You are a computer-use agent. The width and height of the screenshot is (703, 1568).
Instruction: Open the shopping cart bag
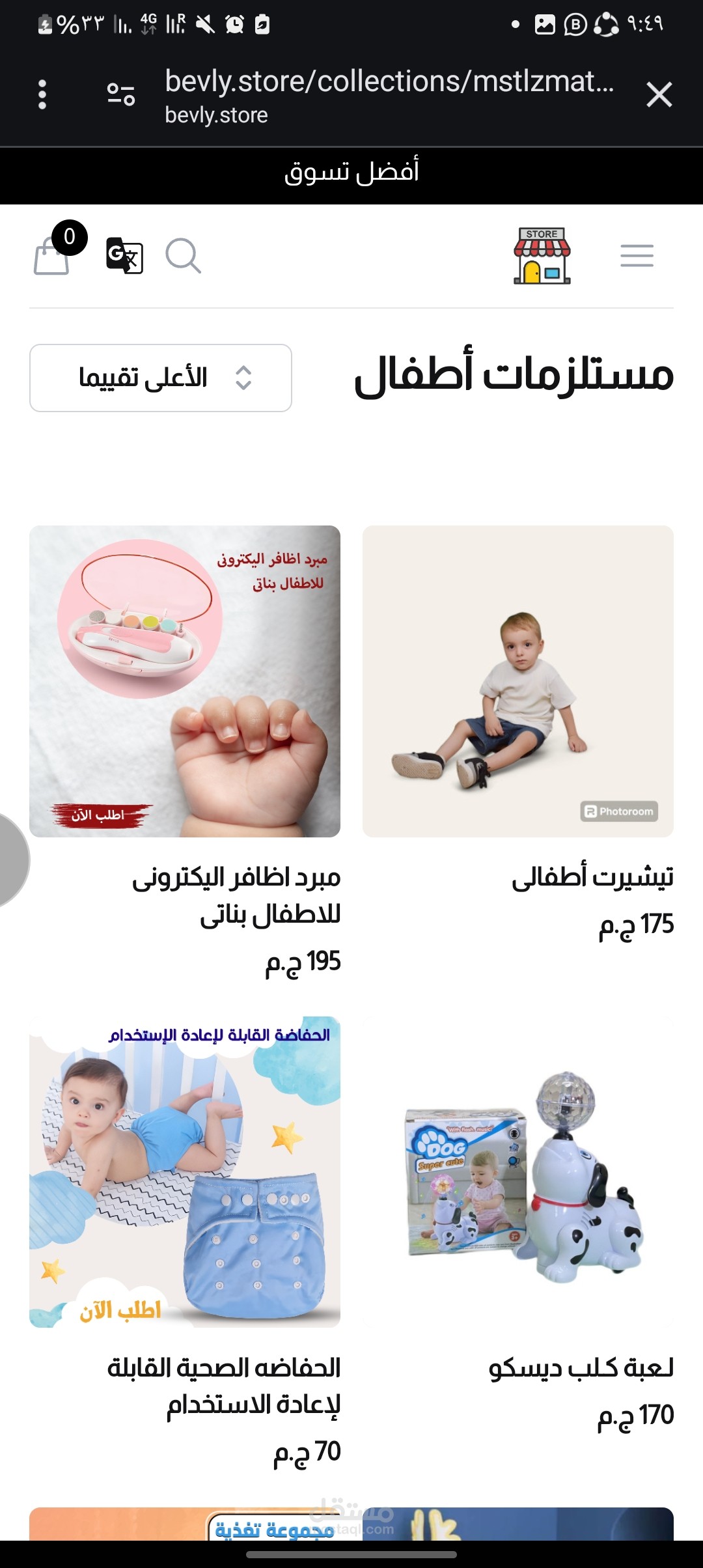[x=53, y=255]
